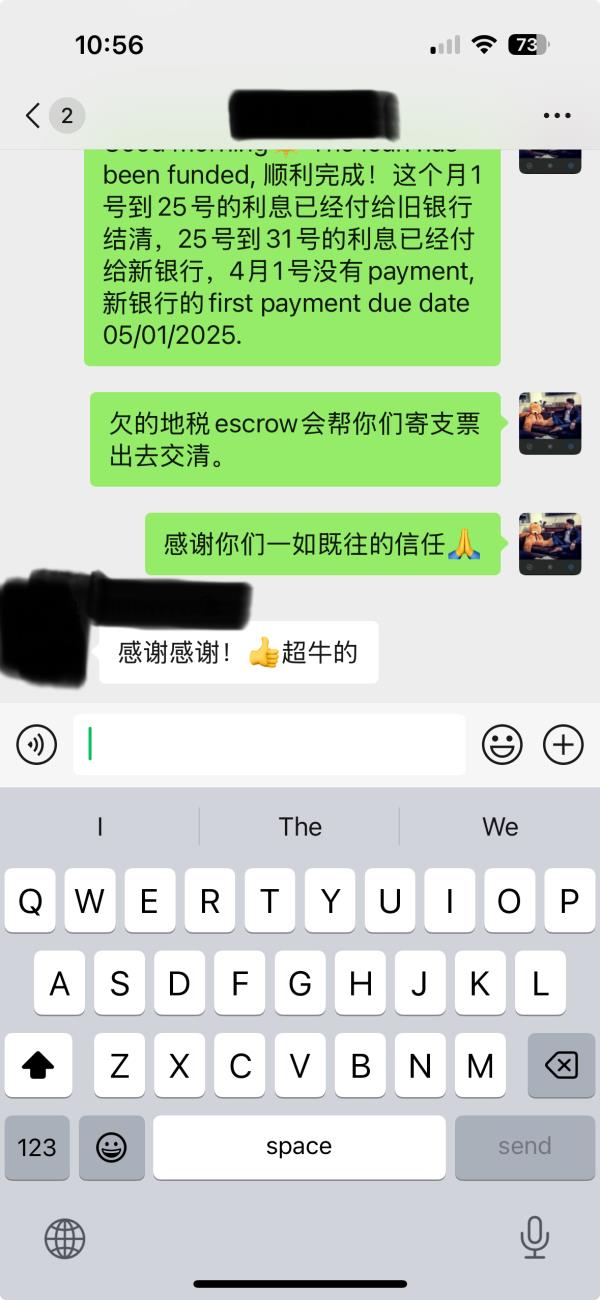The width and height of the screenshot is (600, 1300).
Task: Go back to the chat list
Action: click(x=35, y=115)
